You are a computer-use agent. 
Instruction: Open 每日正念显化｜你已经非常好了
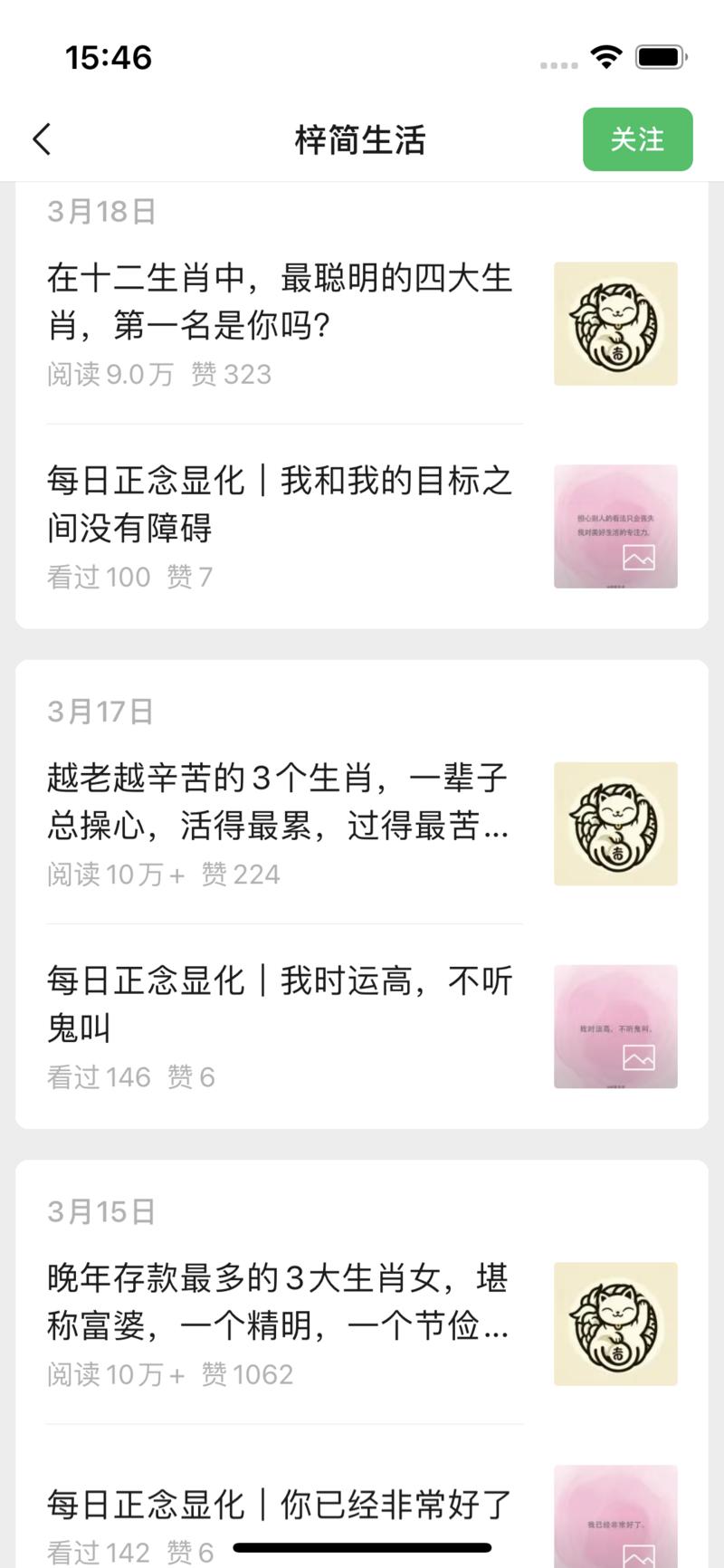click(x=276, y=1503)
